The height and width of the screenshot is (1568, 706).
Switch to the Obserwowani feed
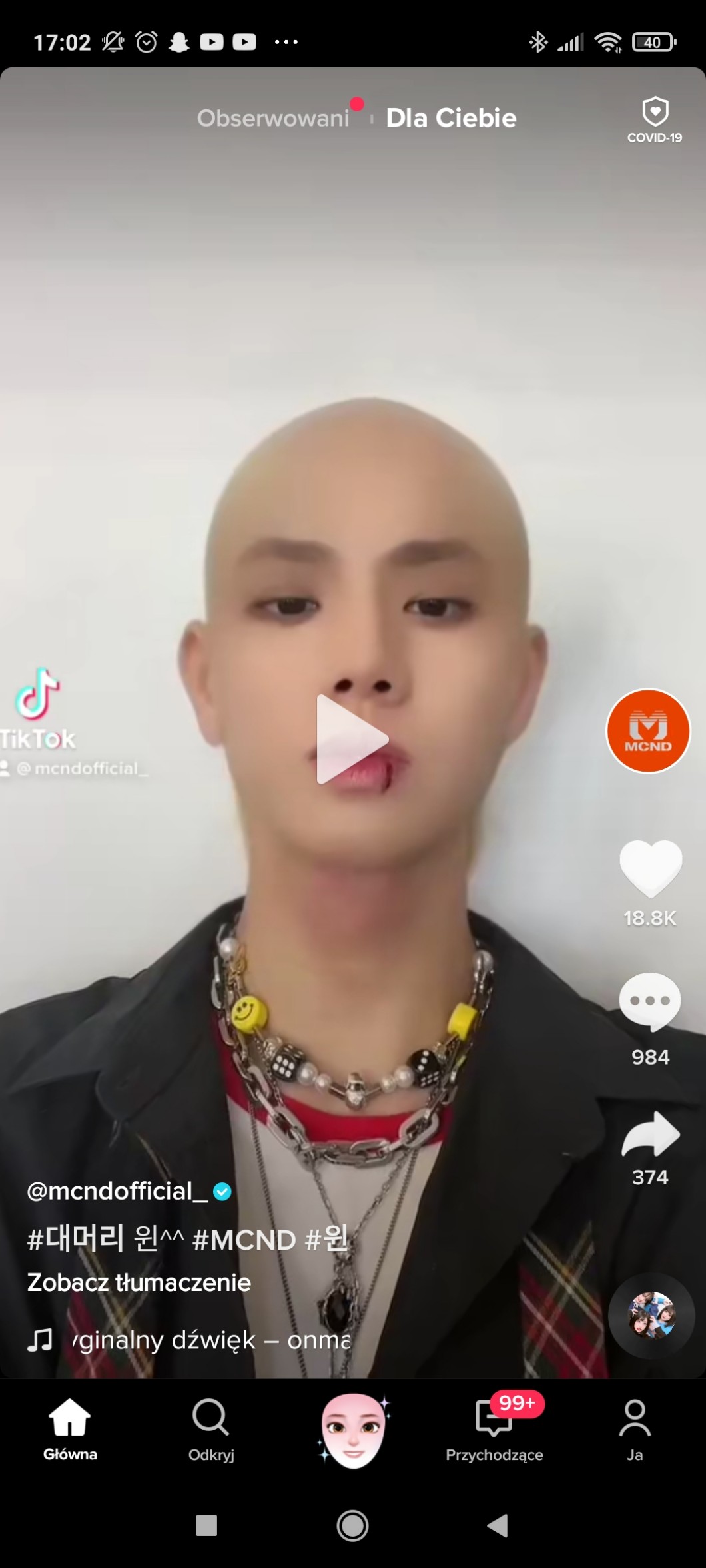point(273,118)
